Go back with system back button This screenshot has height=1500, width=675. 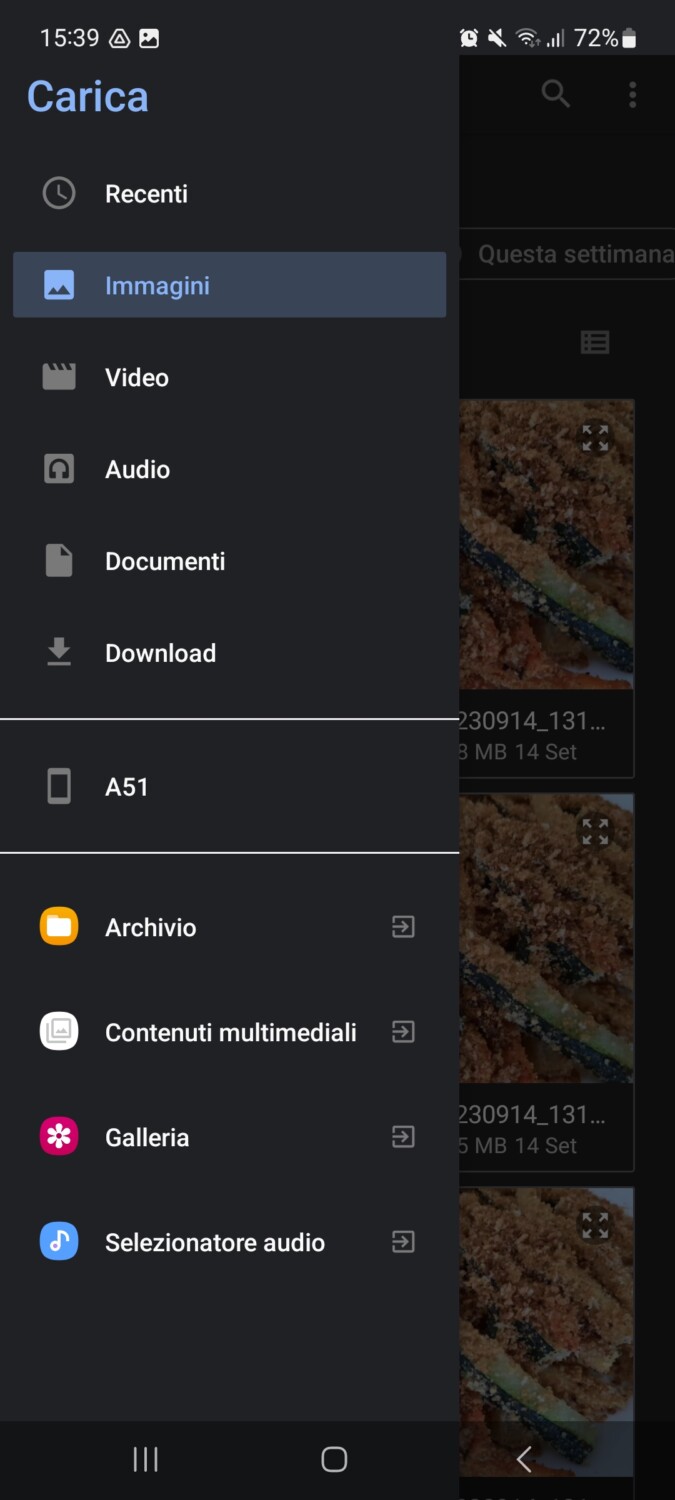coord(523,1459)
